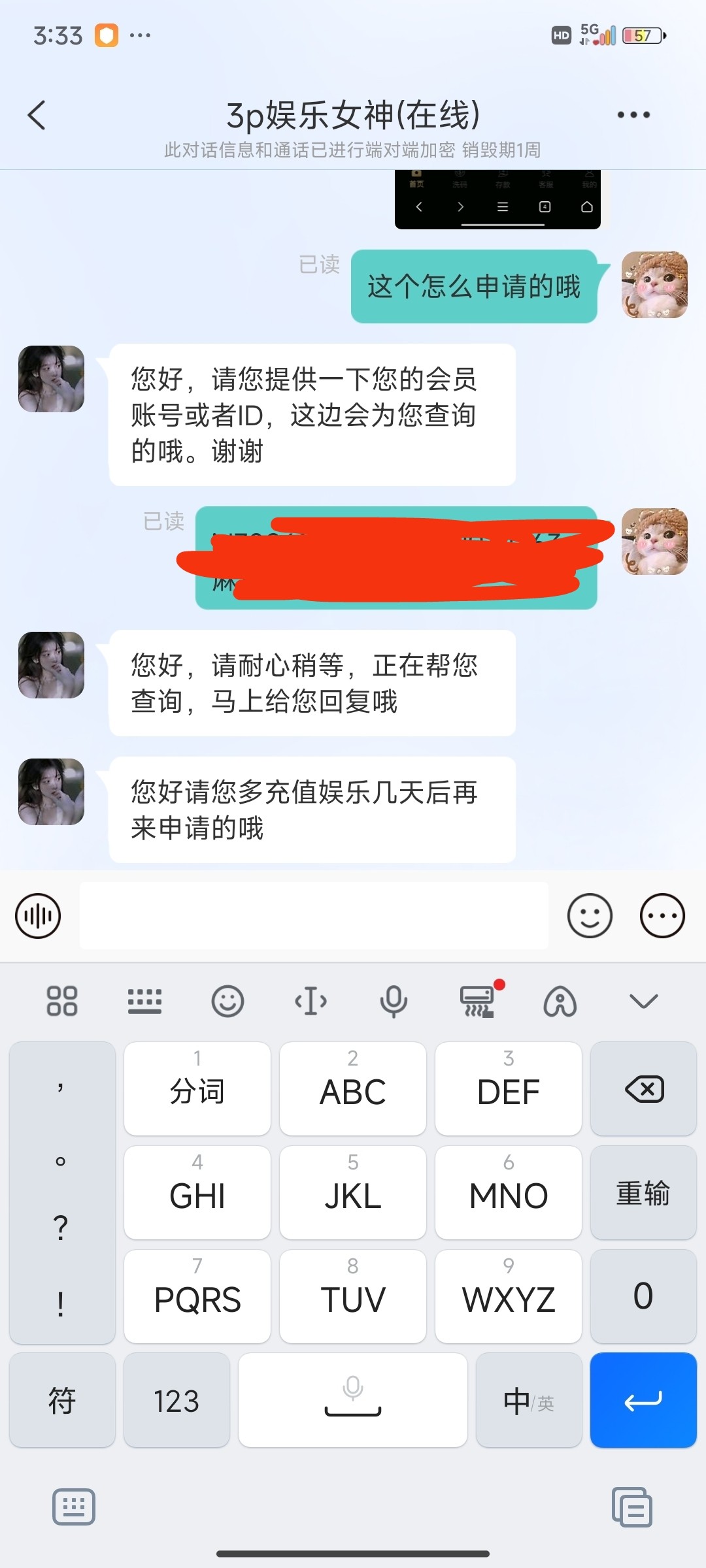Tap the voice message icon
Screen dimensions: 706x1568
38,916
